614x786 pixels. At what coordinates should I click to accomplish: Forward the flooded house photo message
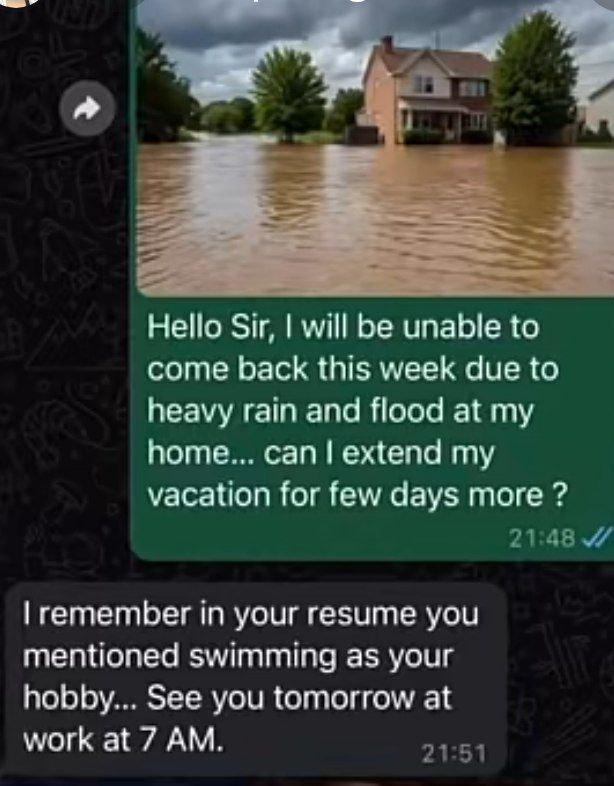click(89, 110)
